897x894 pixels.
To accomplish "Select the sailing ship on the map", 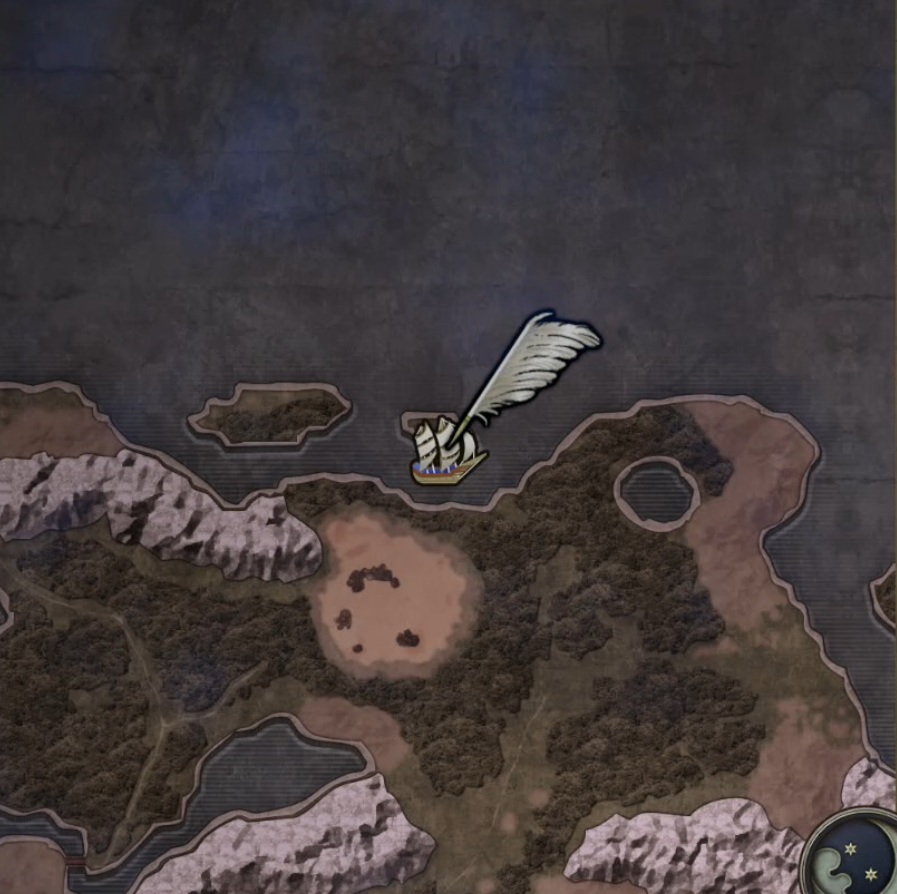I will (x=445, y=453).
